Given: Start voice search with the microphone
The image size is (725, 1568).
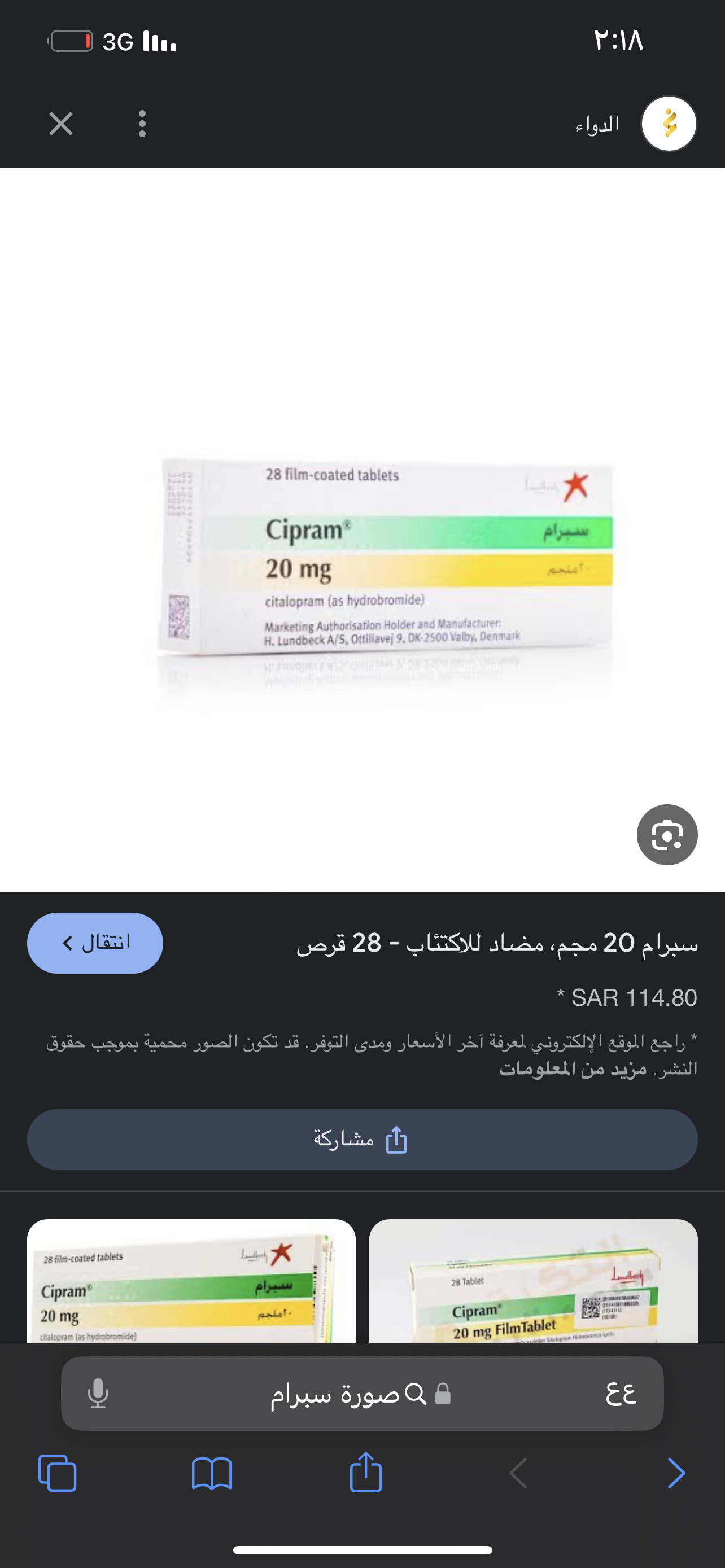Looking at the screenshot, I should coord(98,1393).
